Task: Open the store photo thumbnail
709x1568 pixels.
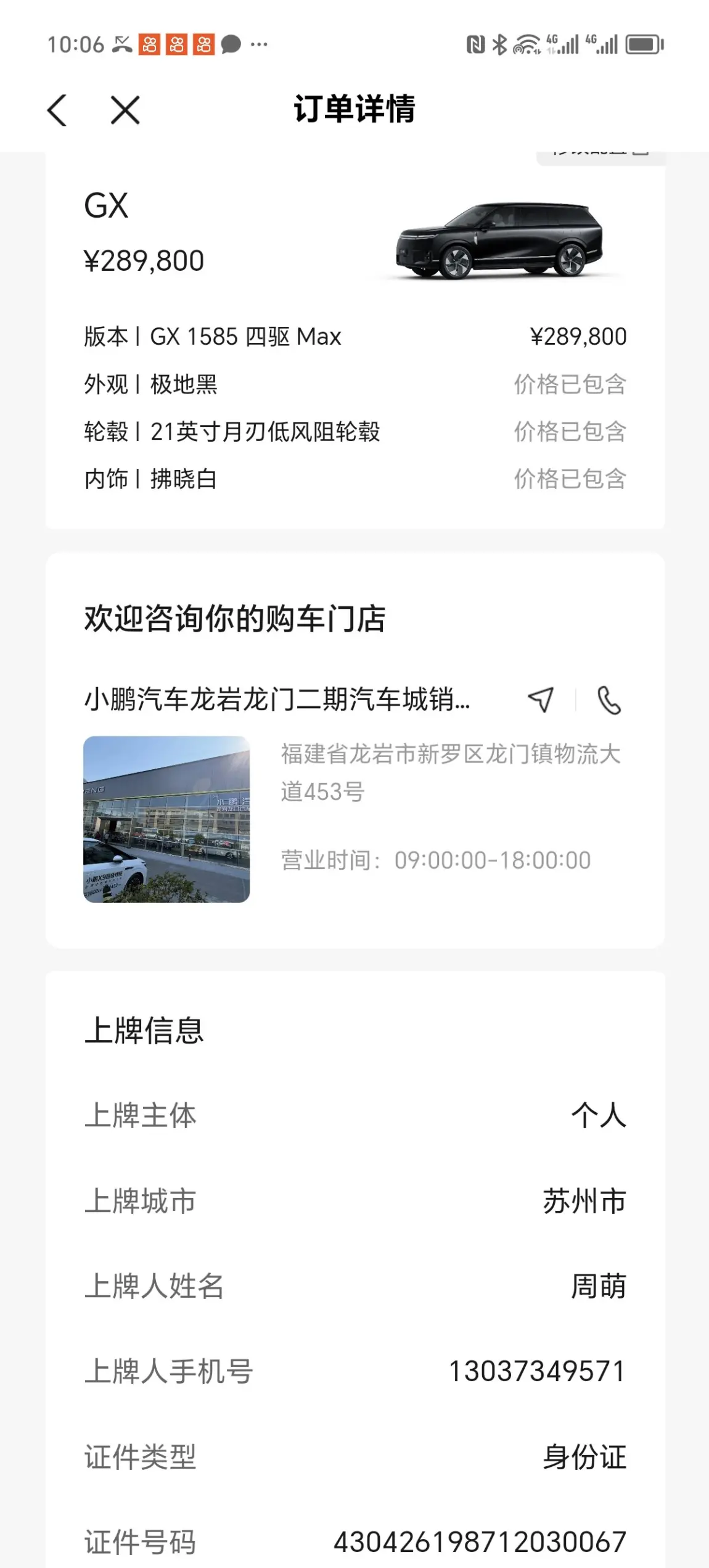Action: tap(166, 819)
